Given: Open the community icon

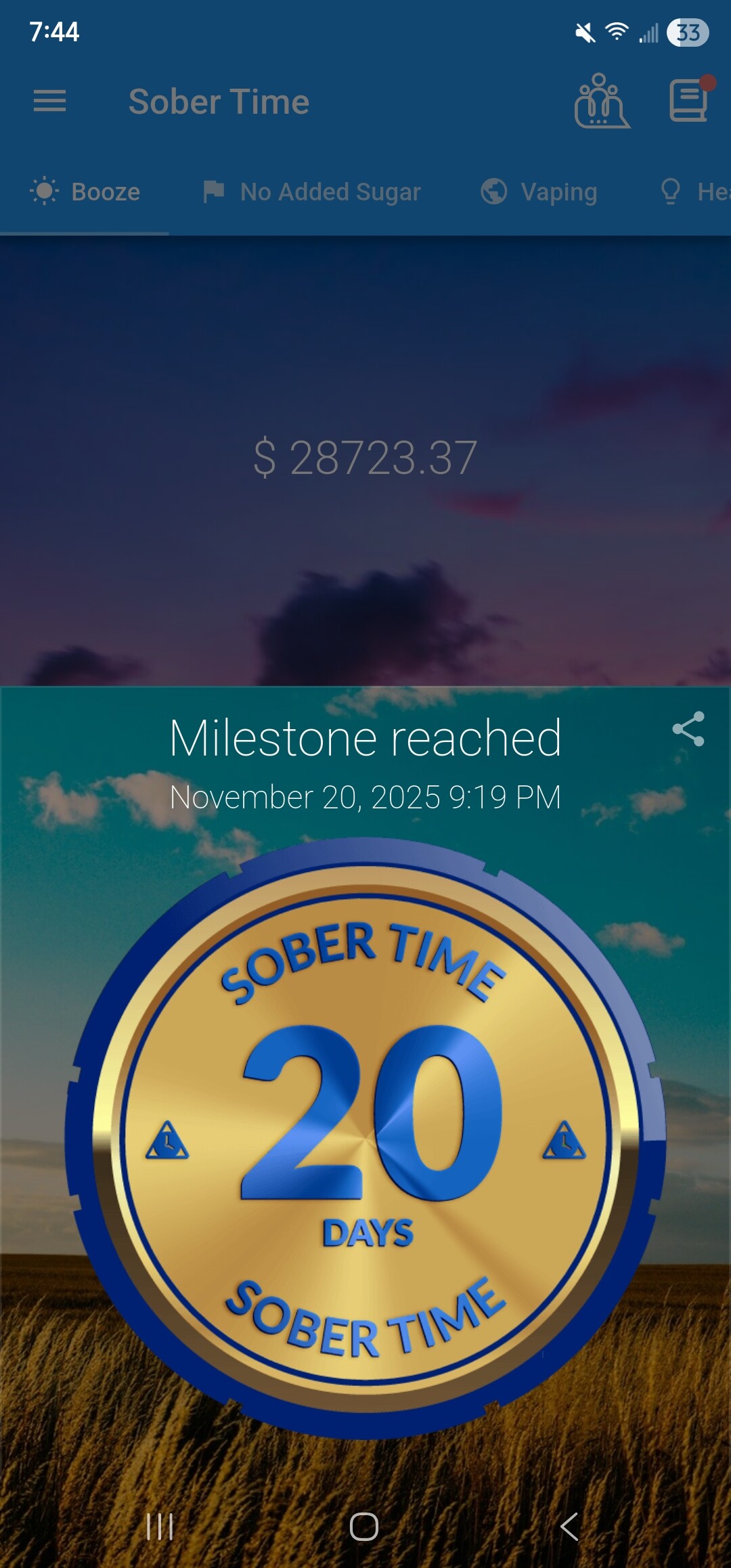Looking at the screenshot, I should point(601,102).
